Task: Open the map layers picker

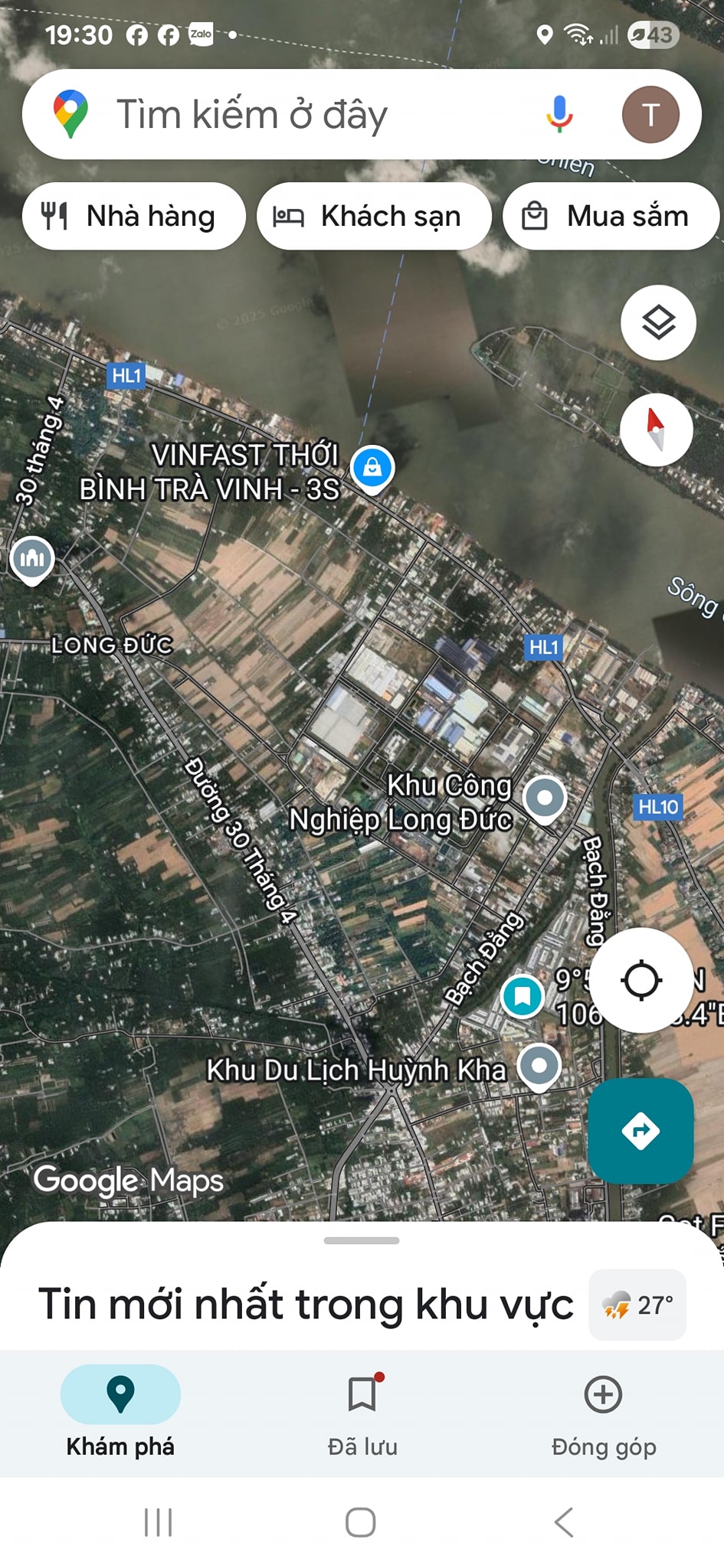Action: click(660, 322)
